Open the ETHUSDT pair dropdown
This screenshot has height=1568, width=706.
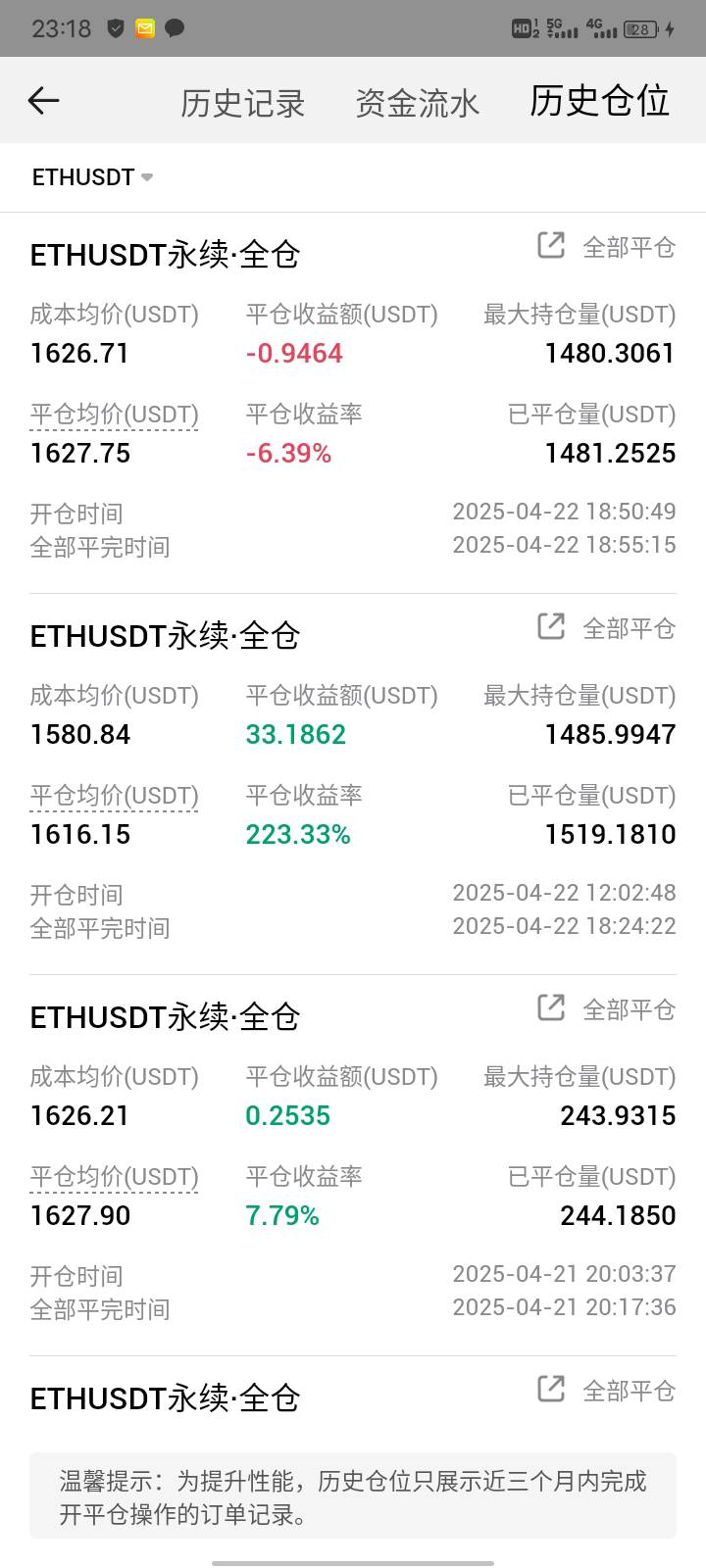pyautogui.click(x=93, y=177)
